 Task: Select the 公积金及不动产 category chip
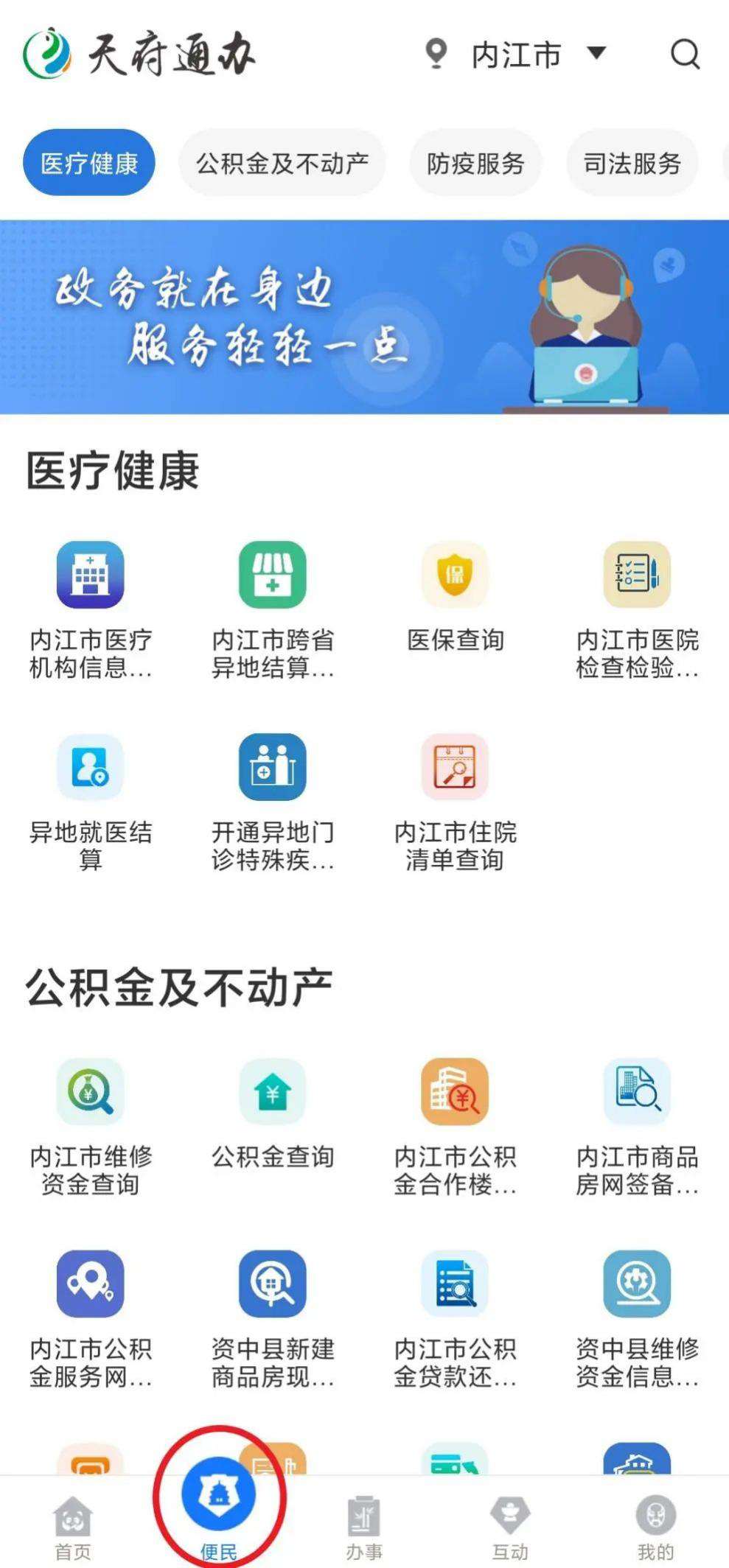pyautogui.click(x=282, y=163)
